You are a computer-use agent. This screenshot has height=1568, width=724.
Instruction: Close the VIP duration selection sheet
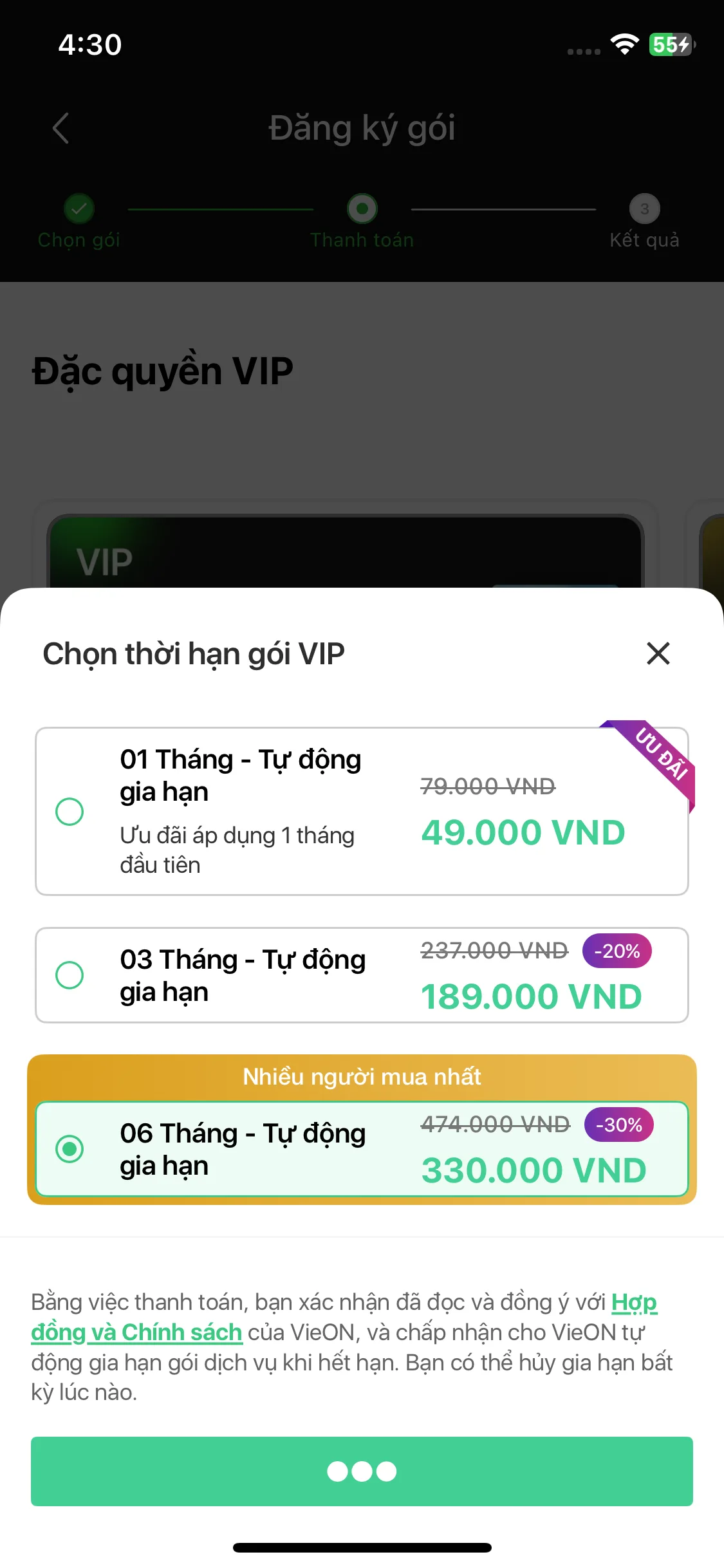658,653
